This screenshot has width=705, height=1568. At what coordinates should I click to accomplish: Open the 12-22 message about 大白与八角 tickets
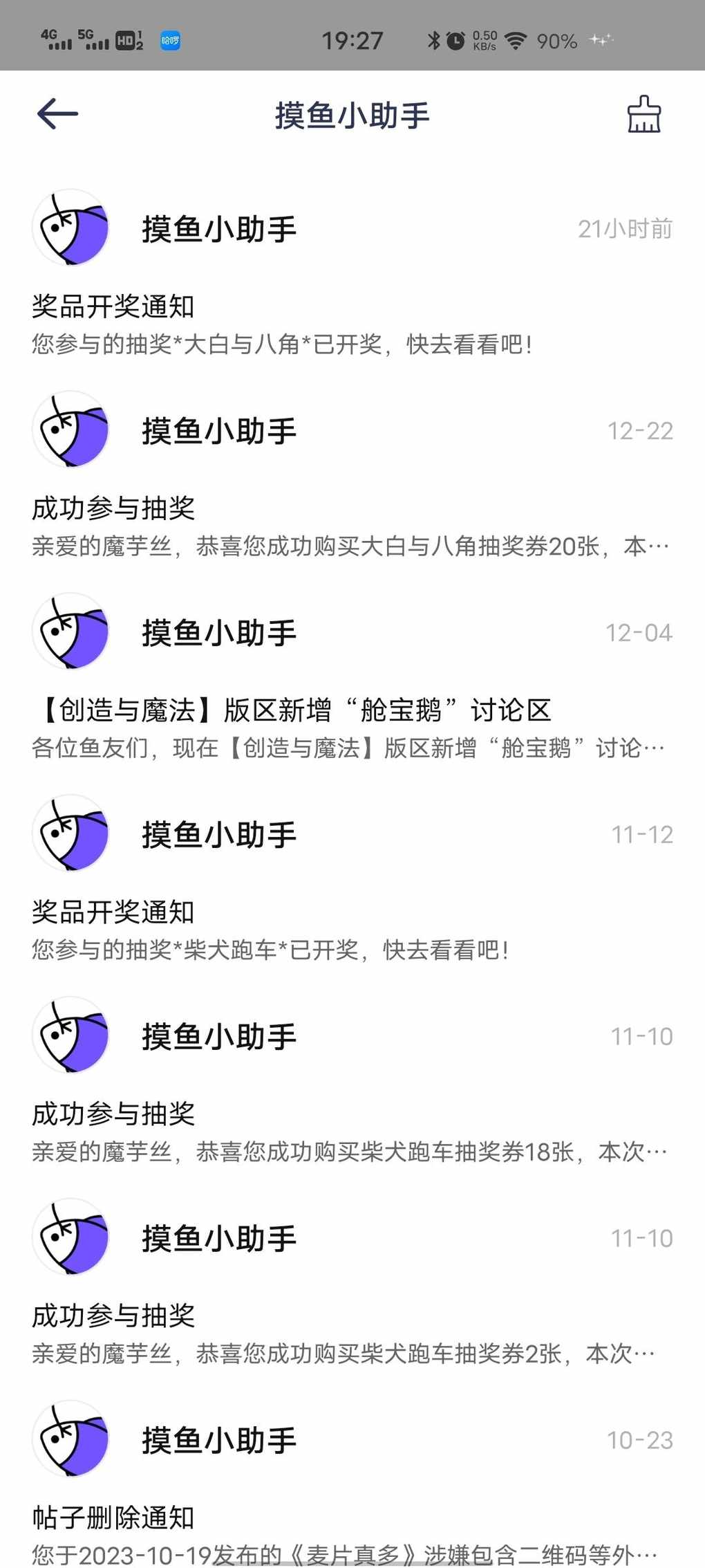(x=352, y=476)
